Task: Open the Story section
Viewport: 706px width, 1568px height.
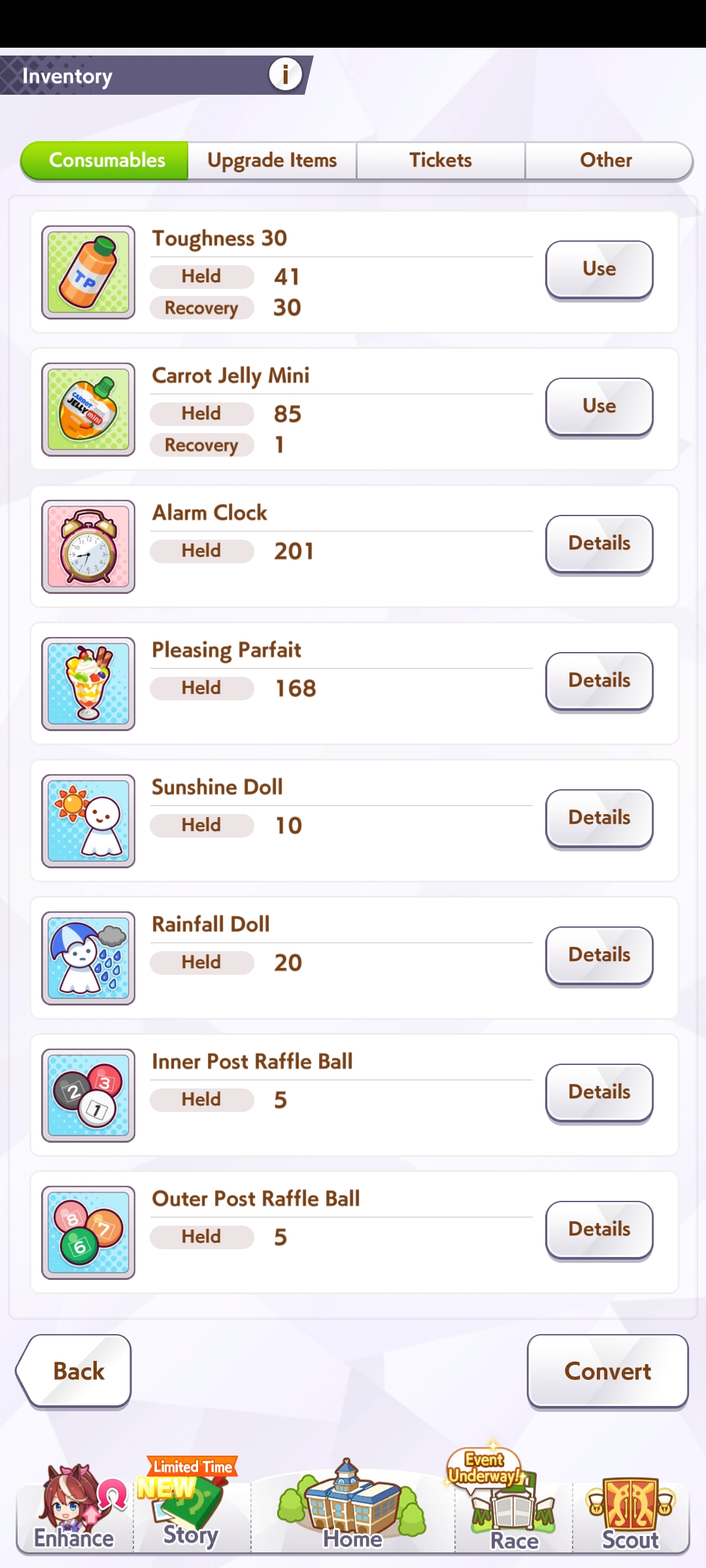Action: (191, 1509)
